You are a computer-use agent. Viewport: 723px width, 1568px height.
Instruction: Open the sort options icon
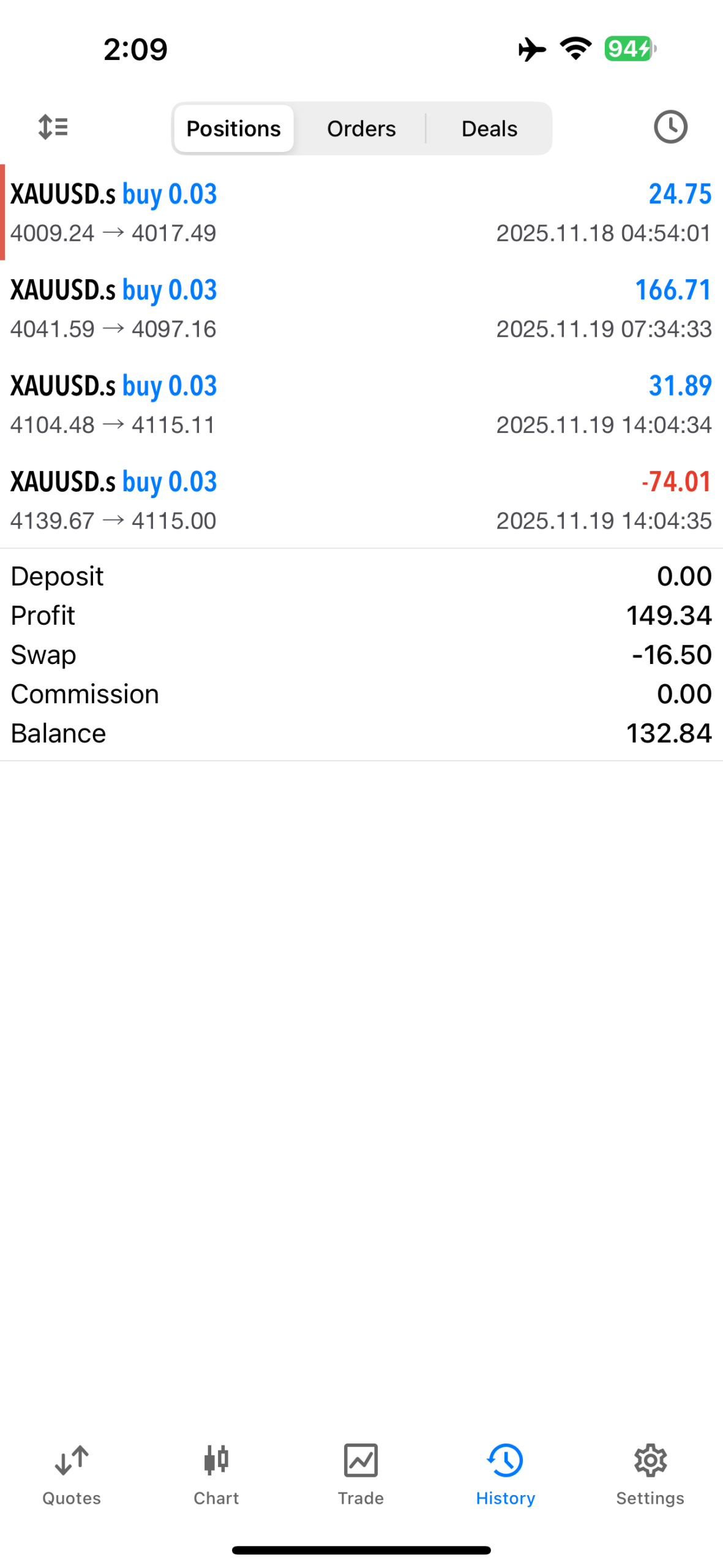(53, 127)
